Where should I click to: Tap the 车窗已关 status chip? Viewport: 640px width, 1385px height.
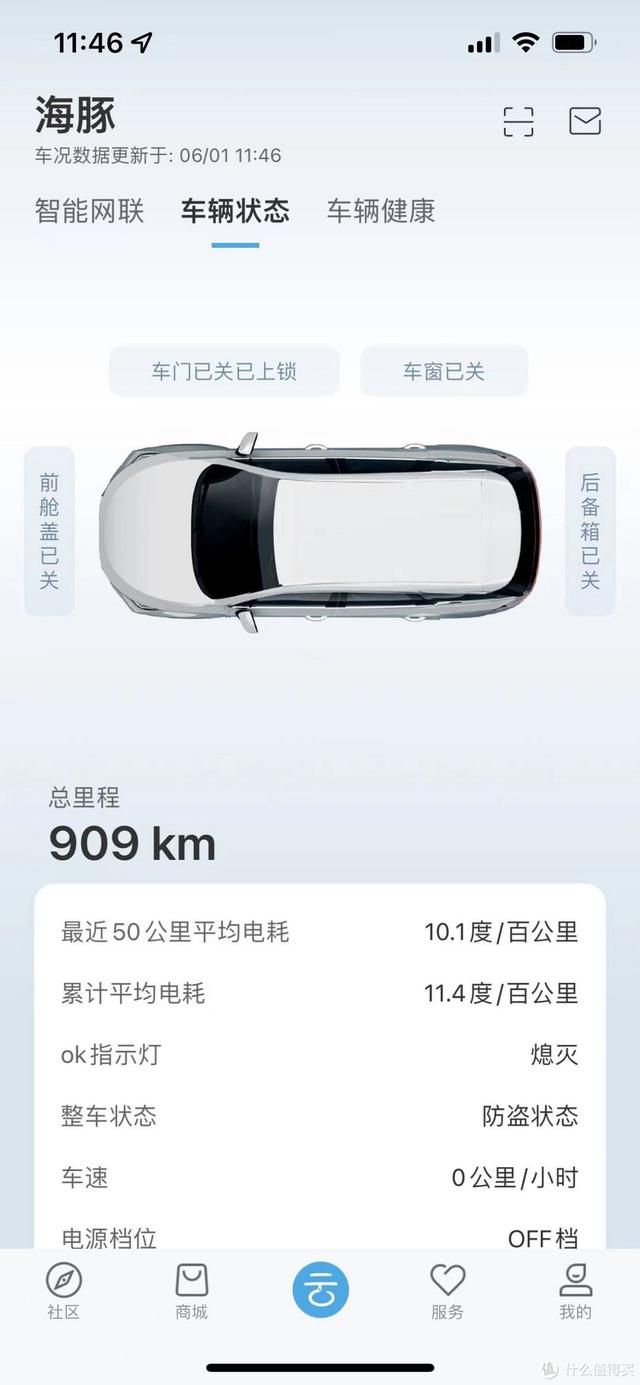tap(444, 371)
